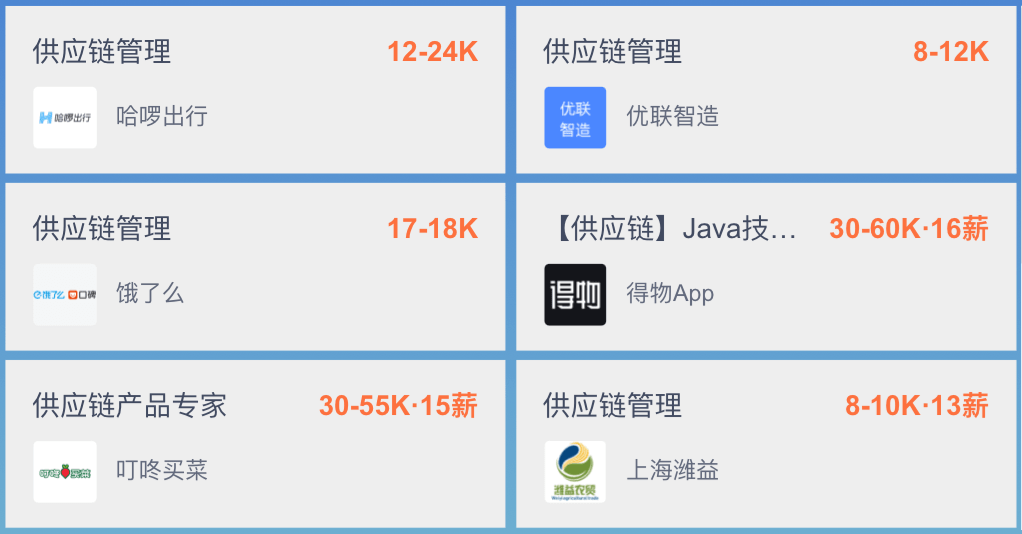This screenshot has width=1022, height=534.
Task: Open the 哈啰出行 供应链管理 job card
Action: tap(255, 89)
